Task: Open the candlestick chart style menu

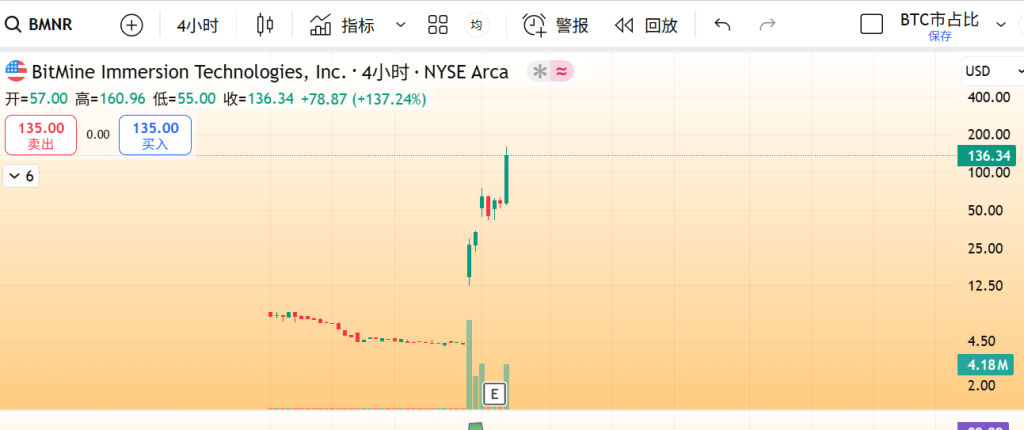Action: [264, 25]
